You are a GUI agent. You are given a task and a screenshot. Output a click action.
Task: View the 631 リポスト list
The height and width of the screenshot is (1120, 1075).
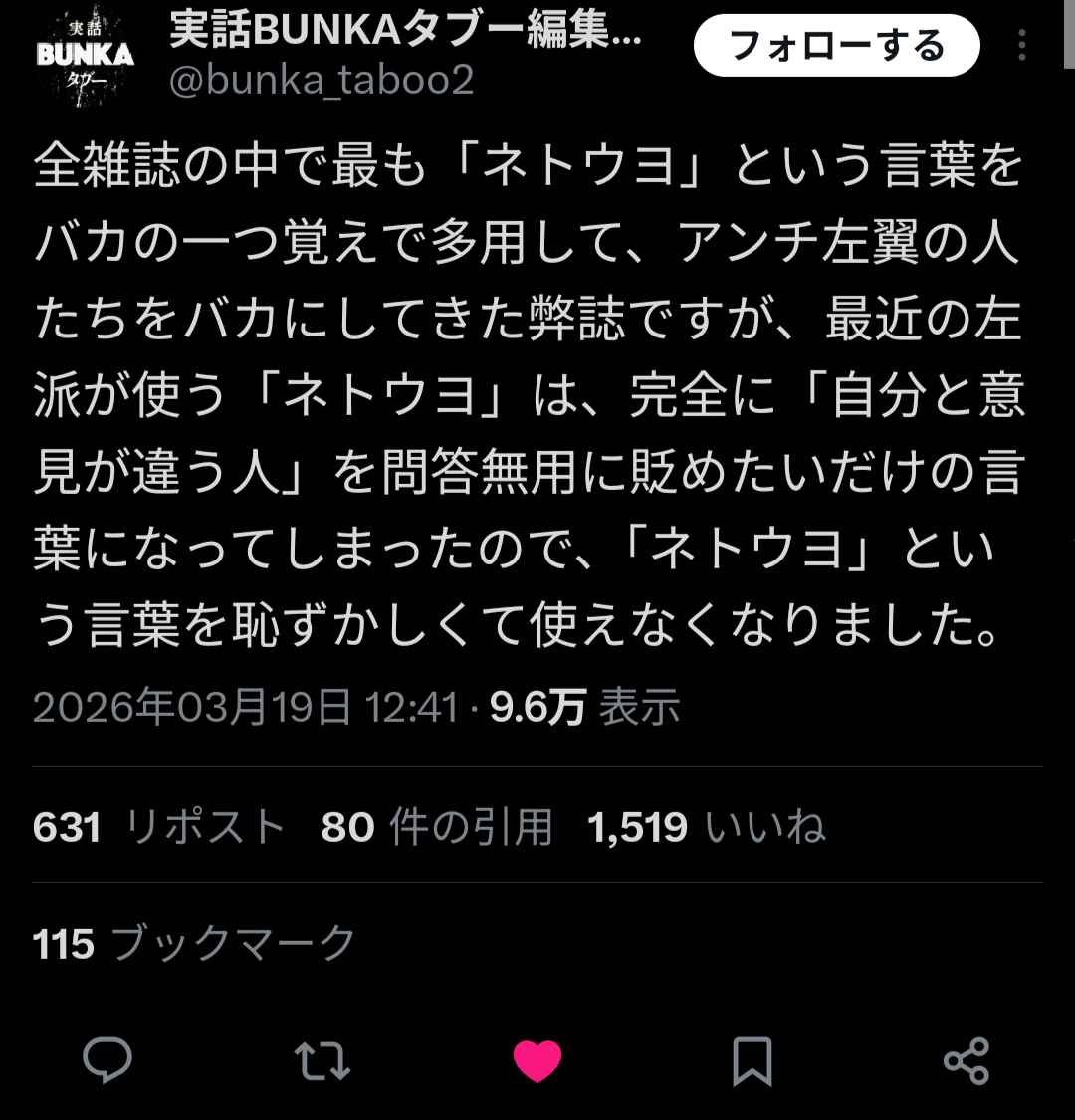pos(159,827)
